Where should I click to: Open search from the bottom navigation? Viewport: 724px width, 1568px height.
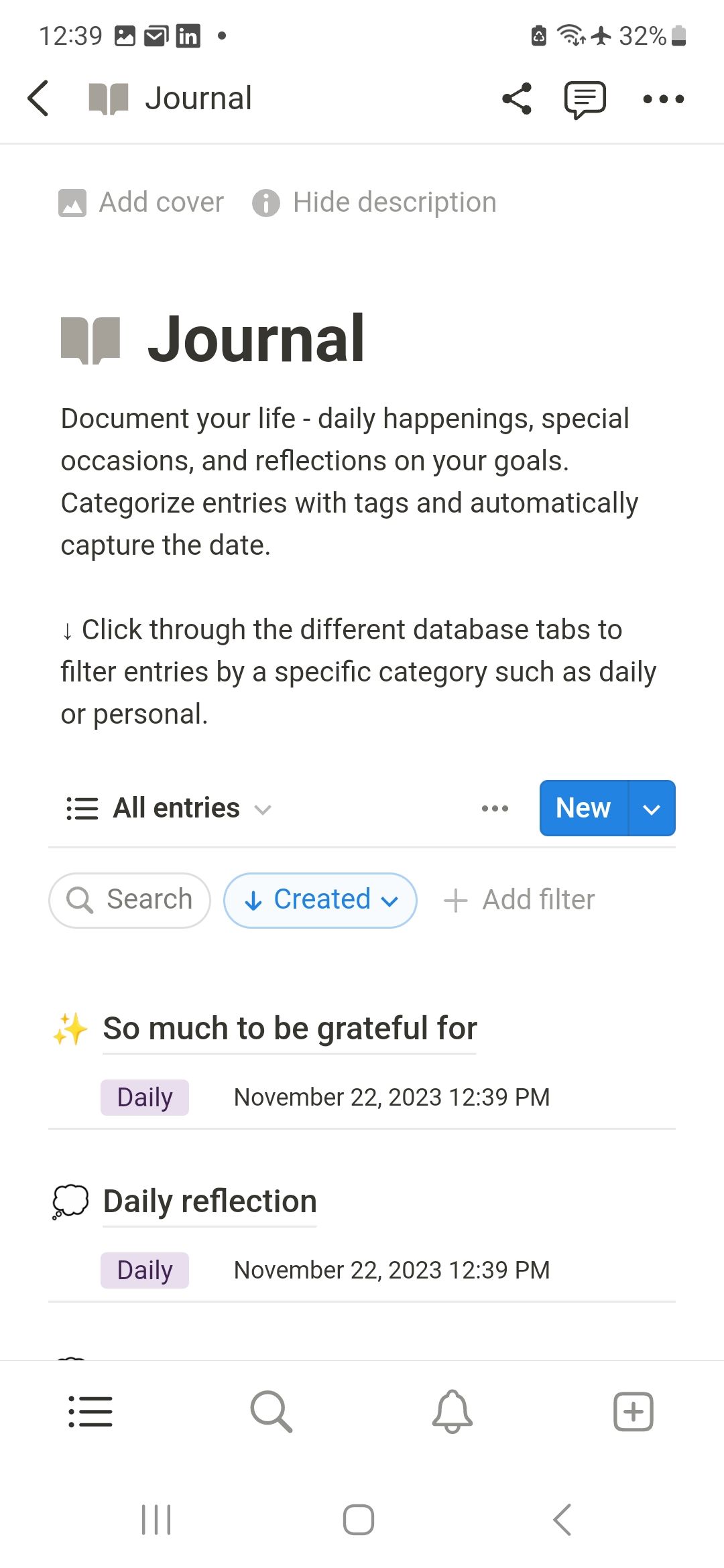point(271,1411)
